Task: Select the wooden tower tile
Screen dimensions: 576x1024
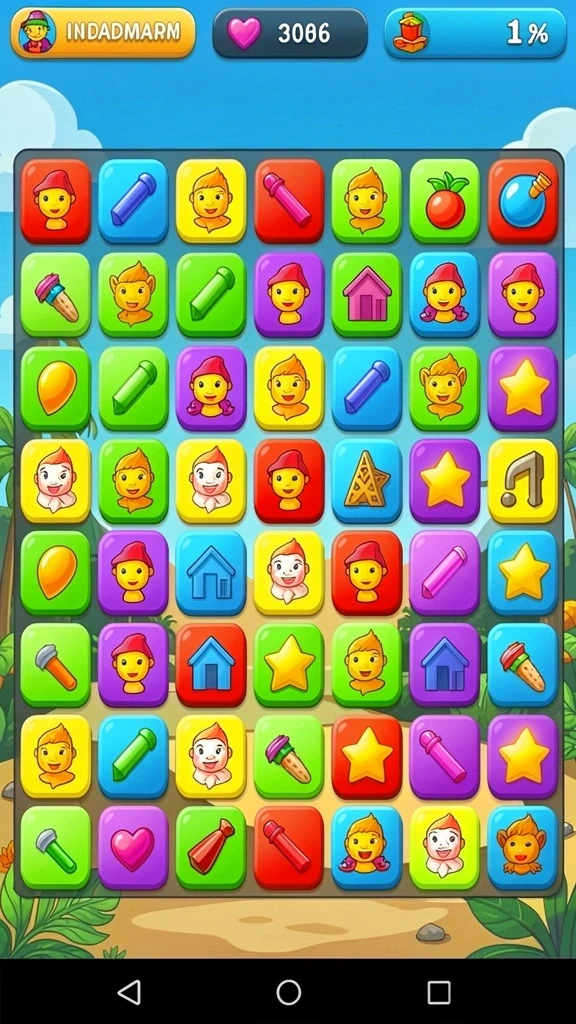Action: (366, 481)
